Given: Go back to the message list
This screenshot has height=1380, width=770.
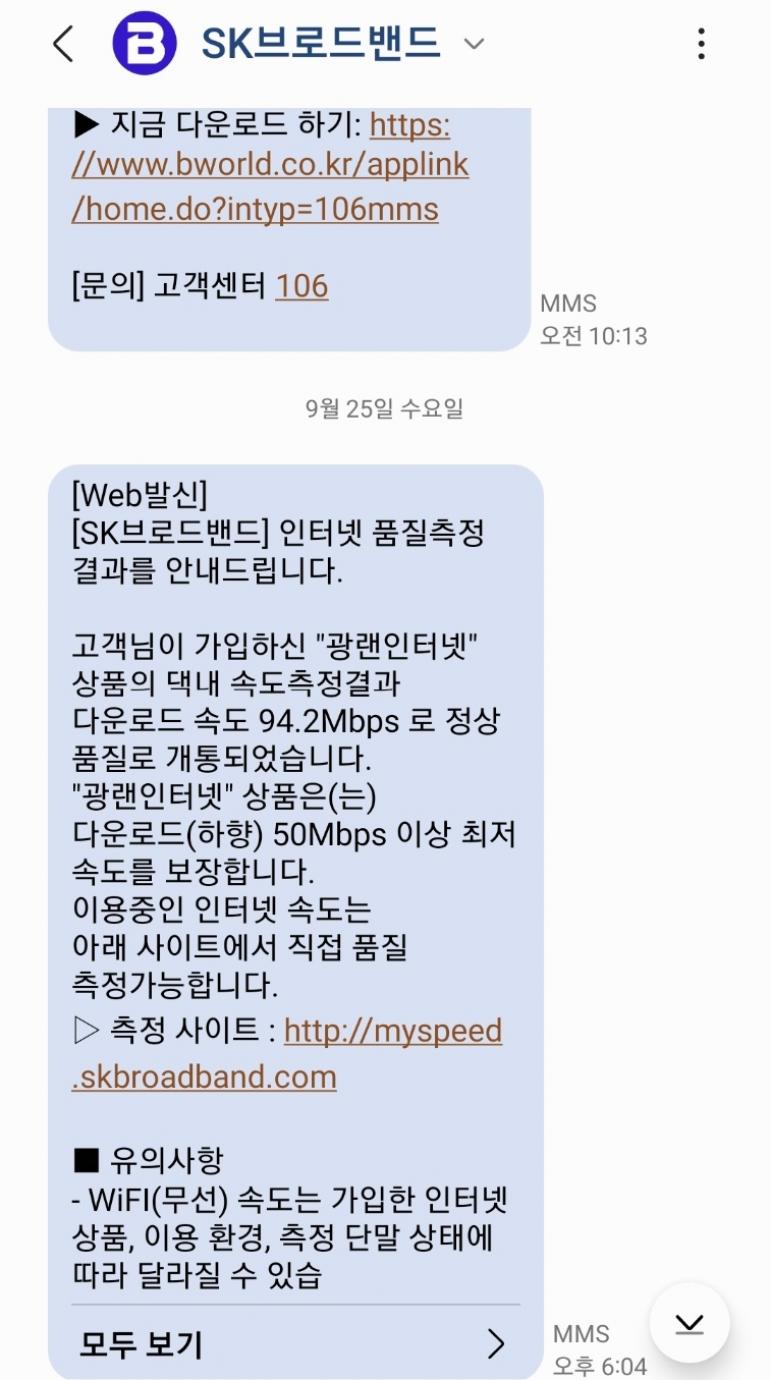Looking at the screenshot, I should [63, 44].
